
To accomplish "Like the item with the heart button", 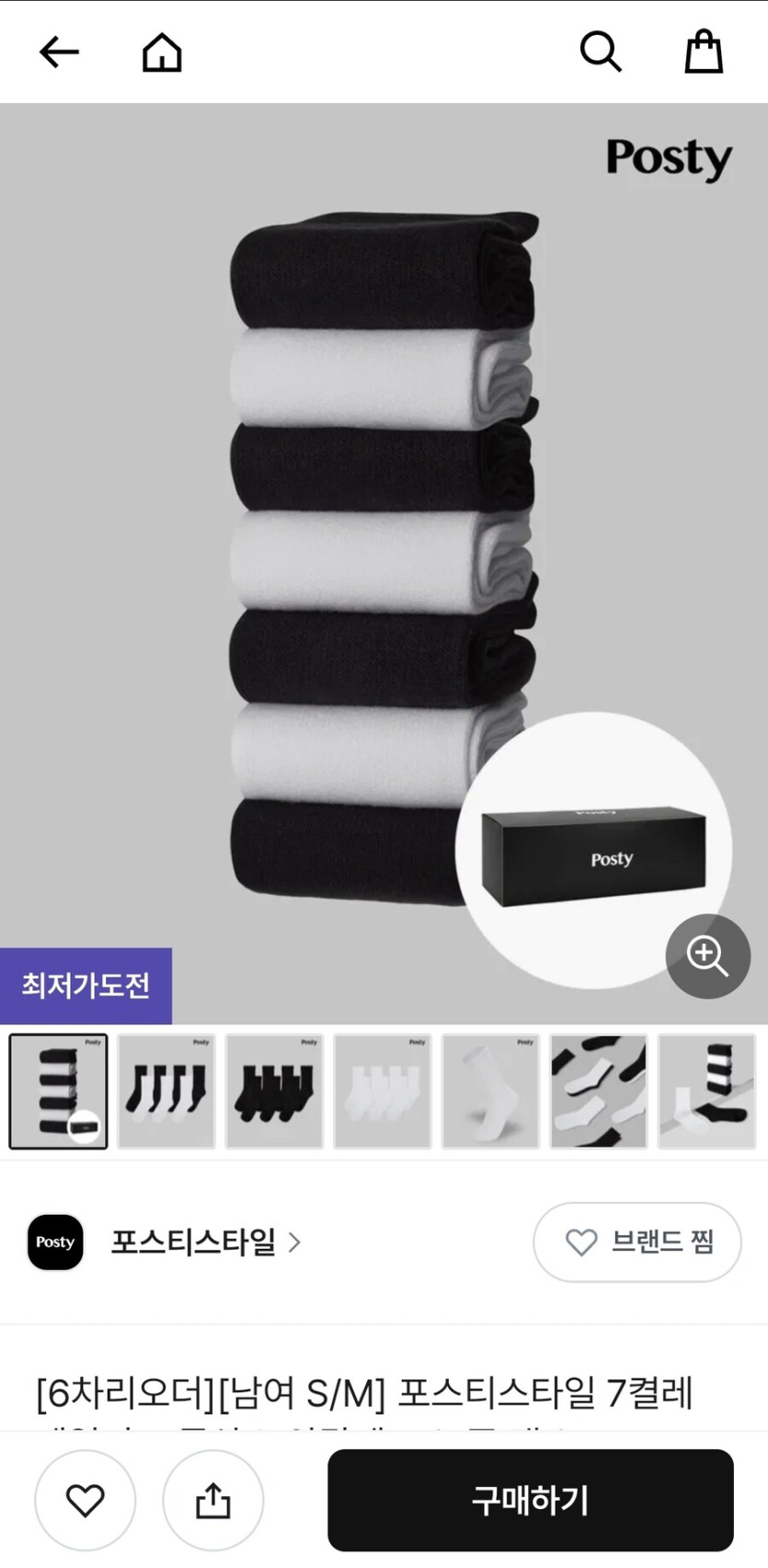I will pos(86,1500).
